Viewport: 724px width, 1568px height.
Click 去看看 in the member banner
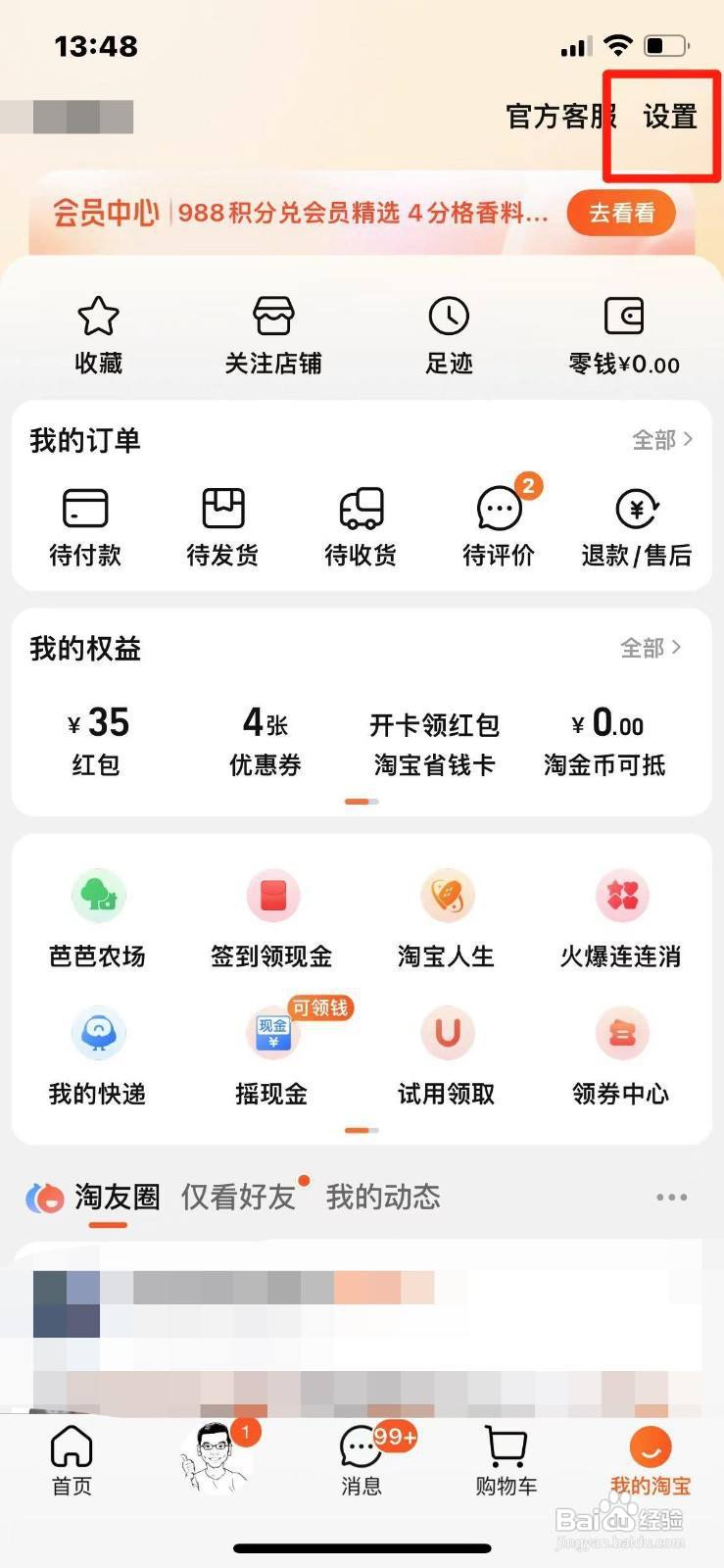pyautogui.click(x=620, y=212)
